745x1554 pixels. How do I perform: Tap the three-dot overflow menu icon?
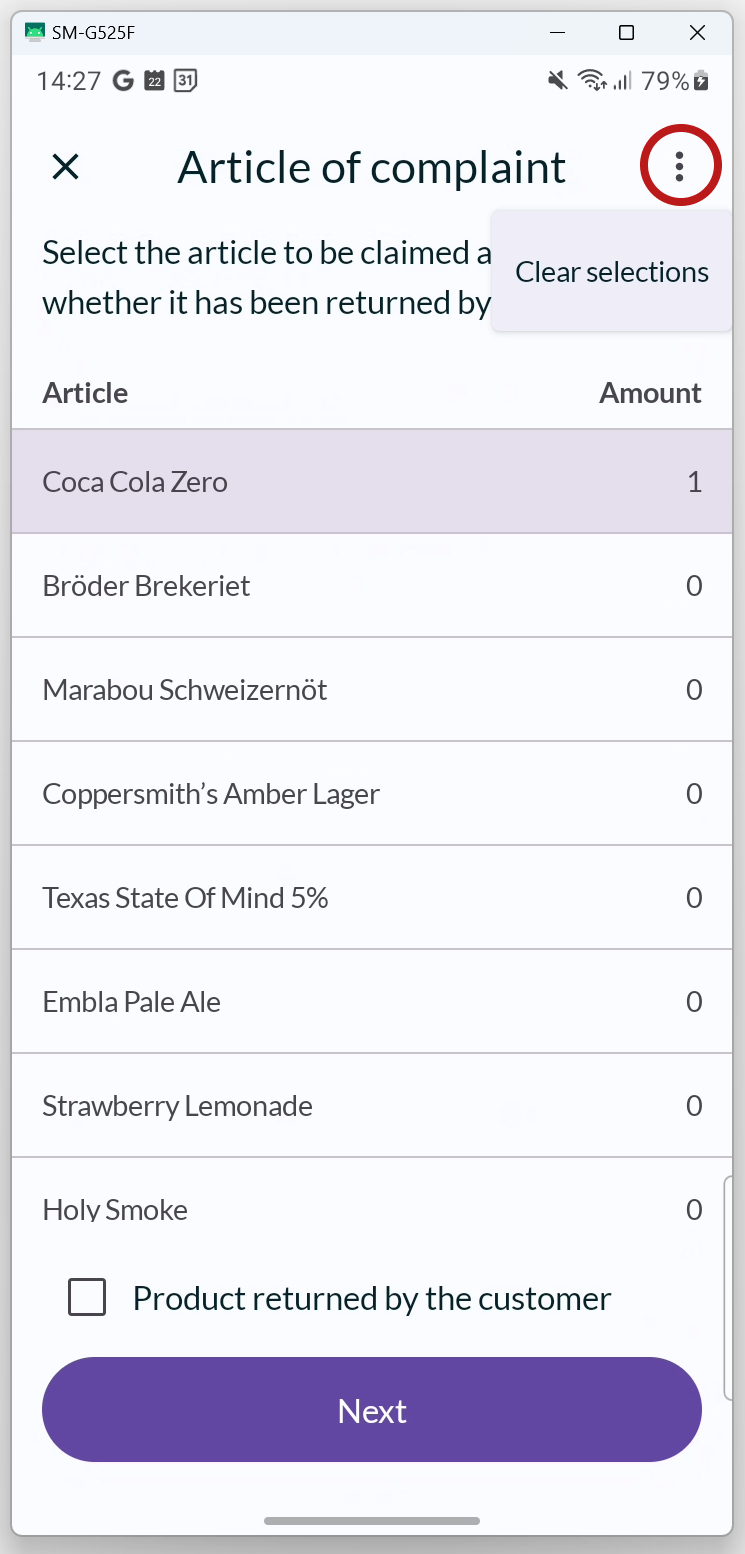(x=680, y=167)
